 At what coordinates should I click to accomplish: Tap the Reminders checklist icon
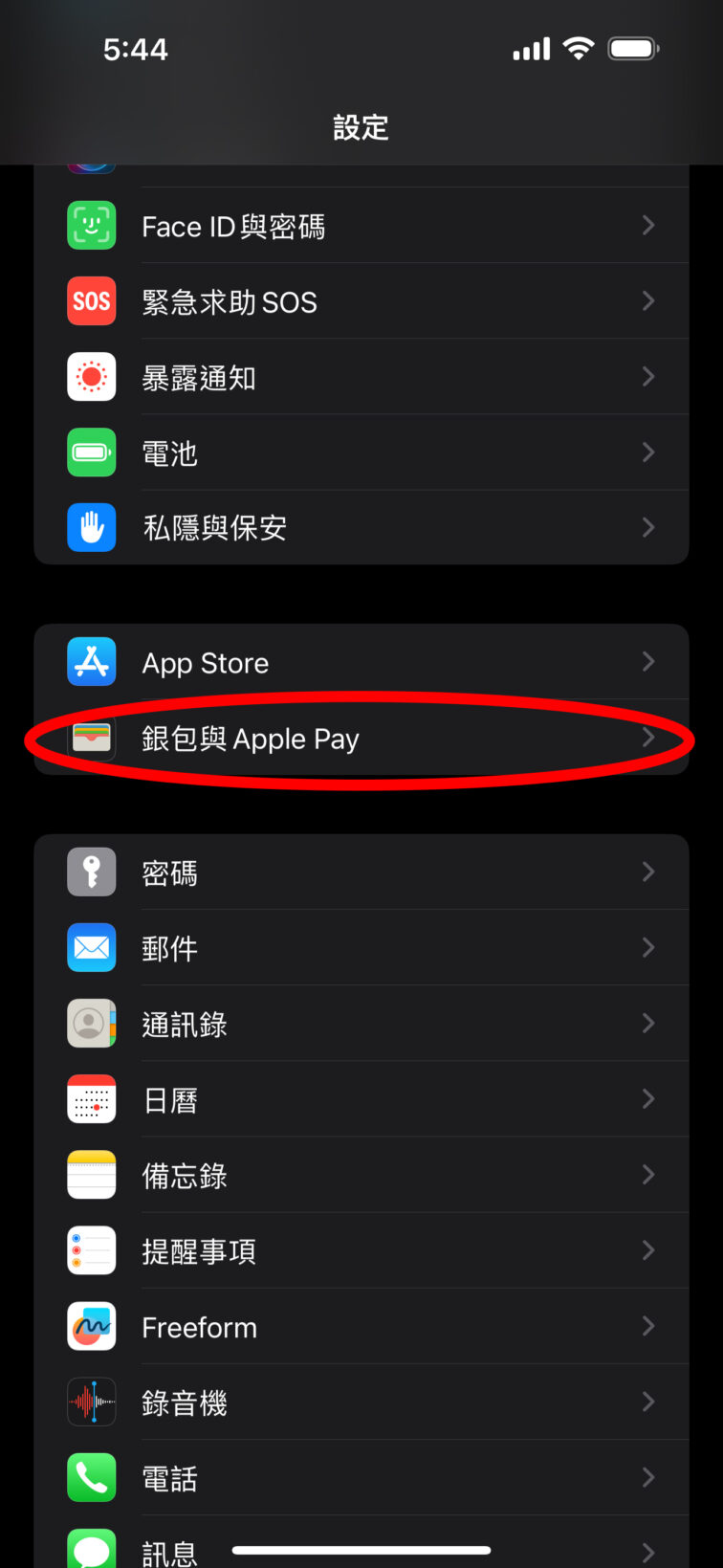91,1249
